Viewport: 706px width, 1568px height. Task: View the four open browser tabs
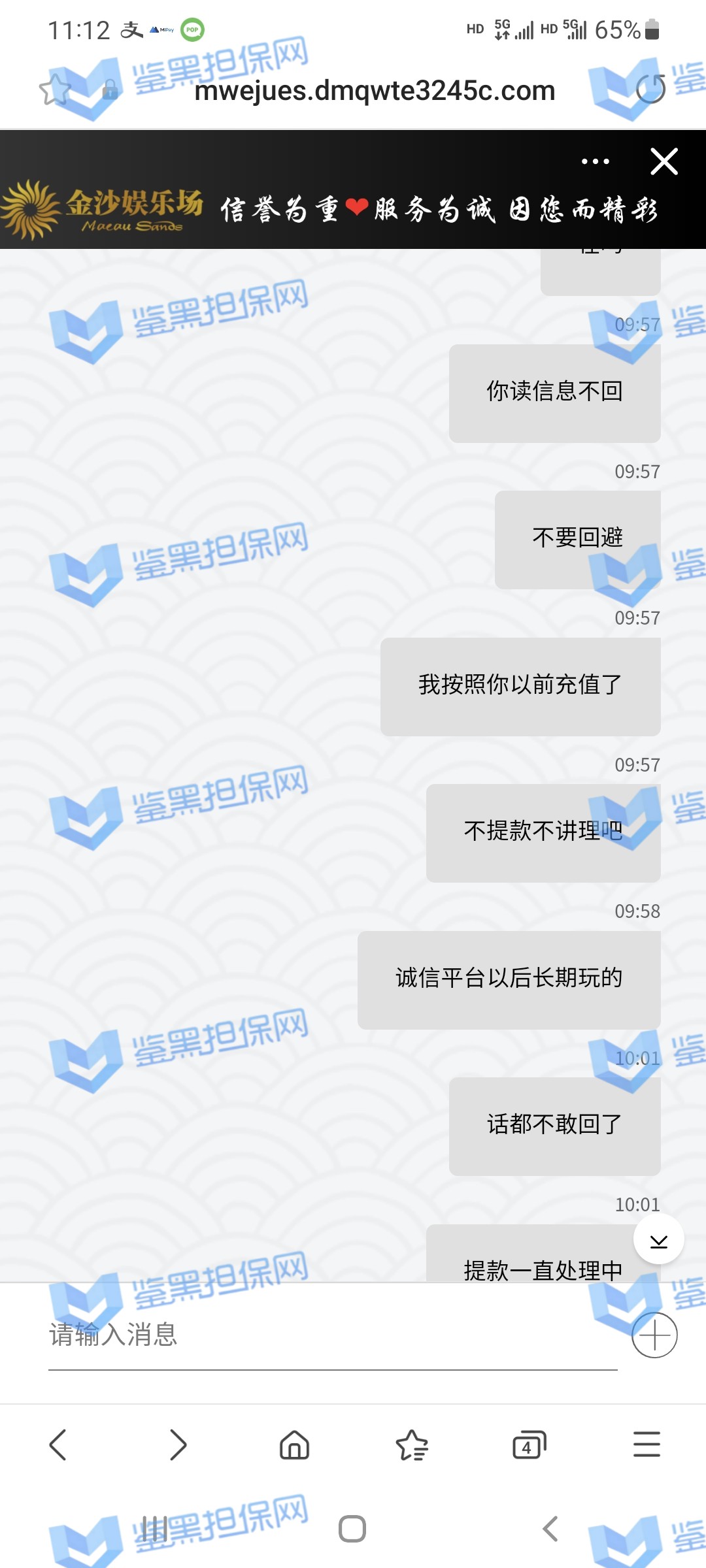(529, 1445)
